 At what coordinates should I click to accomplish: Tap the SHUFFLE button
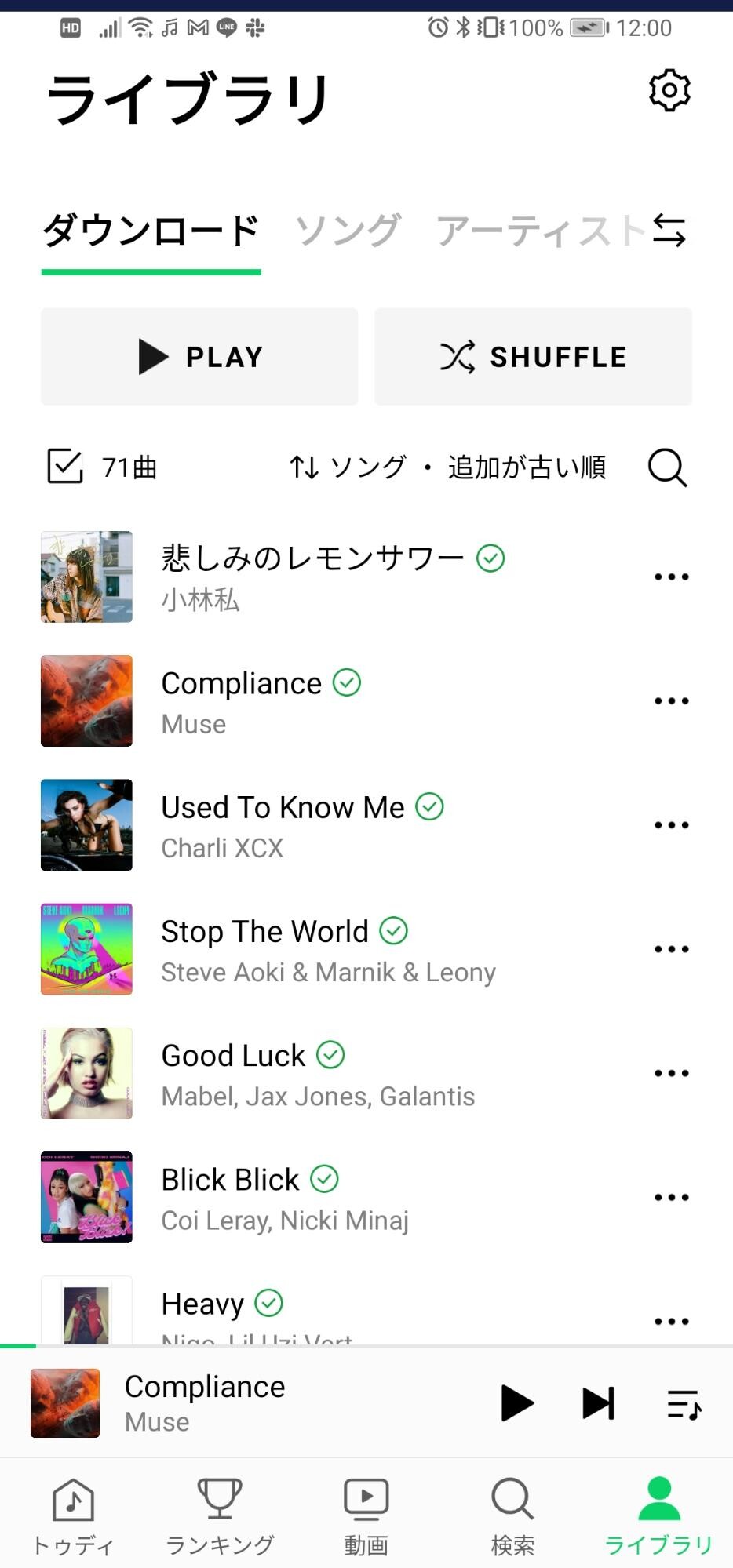pyautogui.click(x=533, y=357)
